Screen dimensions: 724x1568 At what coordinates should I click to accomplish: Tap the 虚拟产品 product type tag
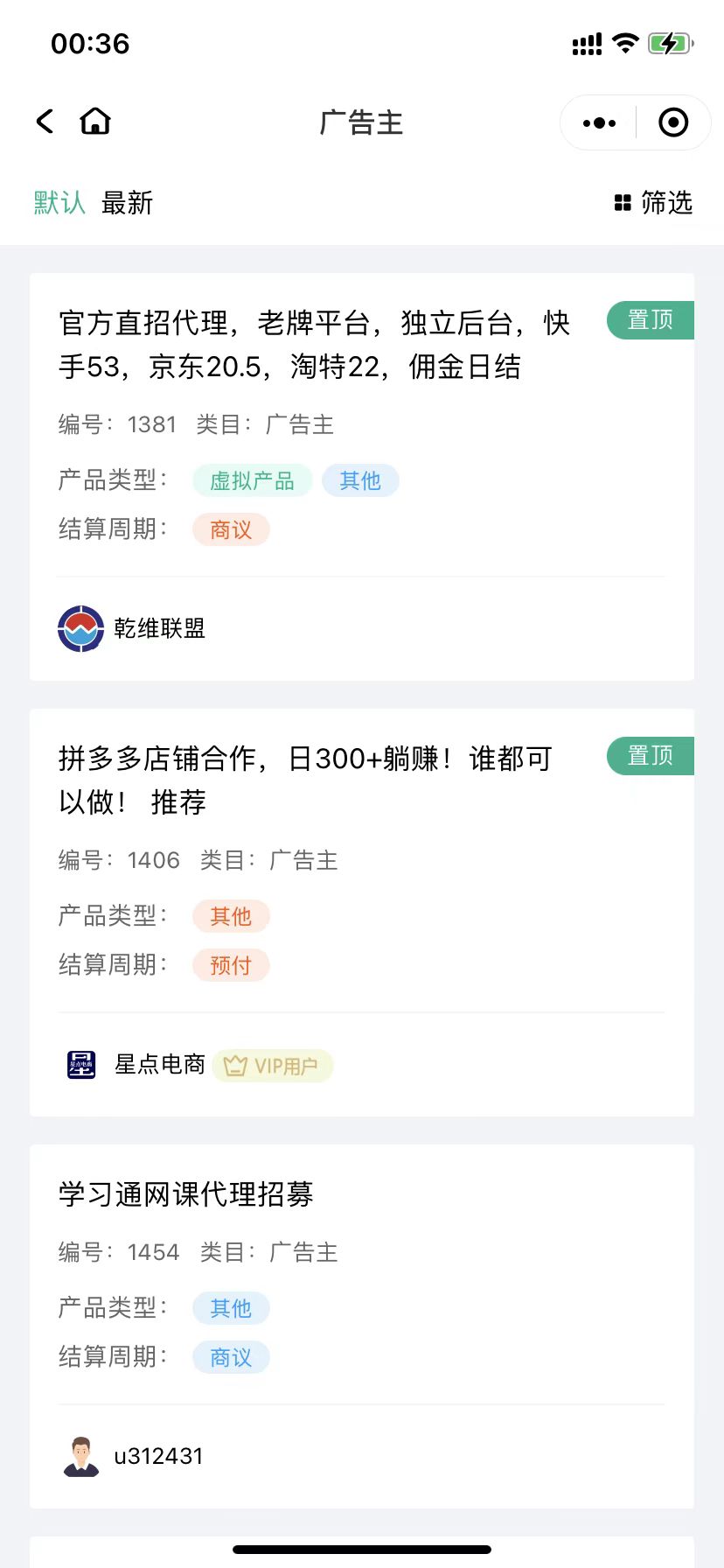(252, 480)
